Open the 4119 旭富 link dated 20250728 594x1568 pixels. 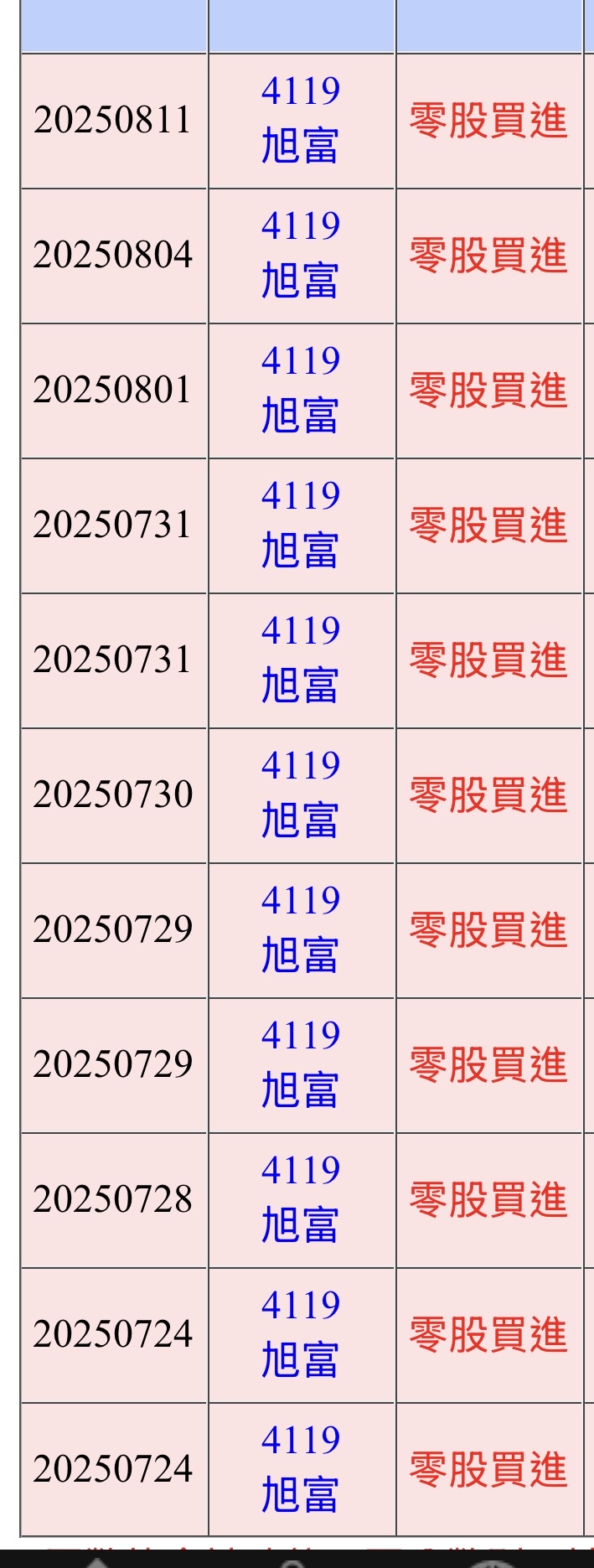pos(300,1199)
